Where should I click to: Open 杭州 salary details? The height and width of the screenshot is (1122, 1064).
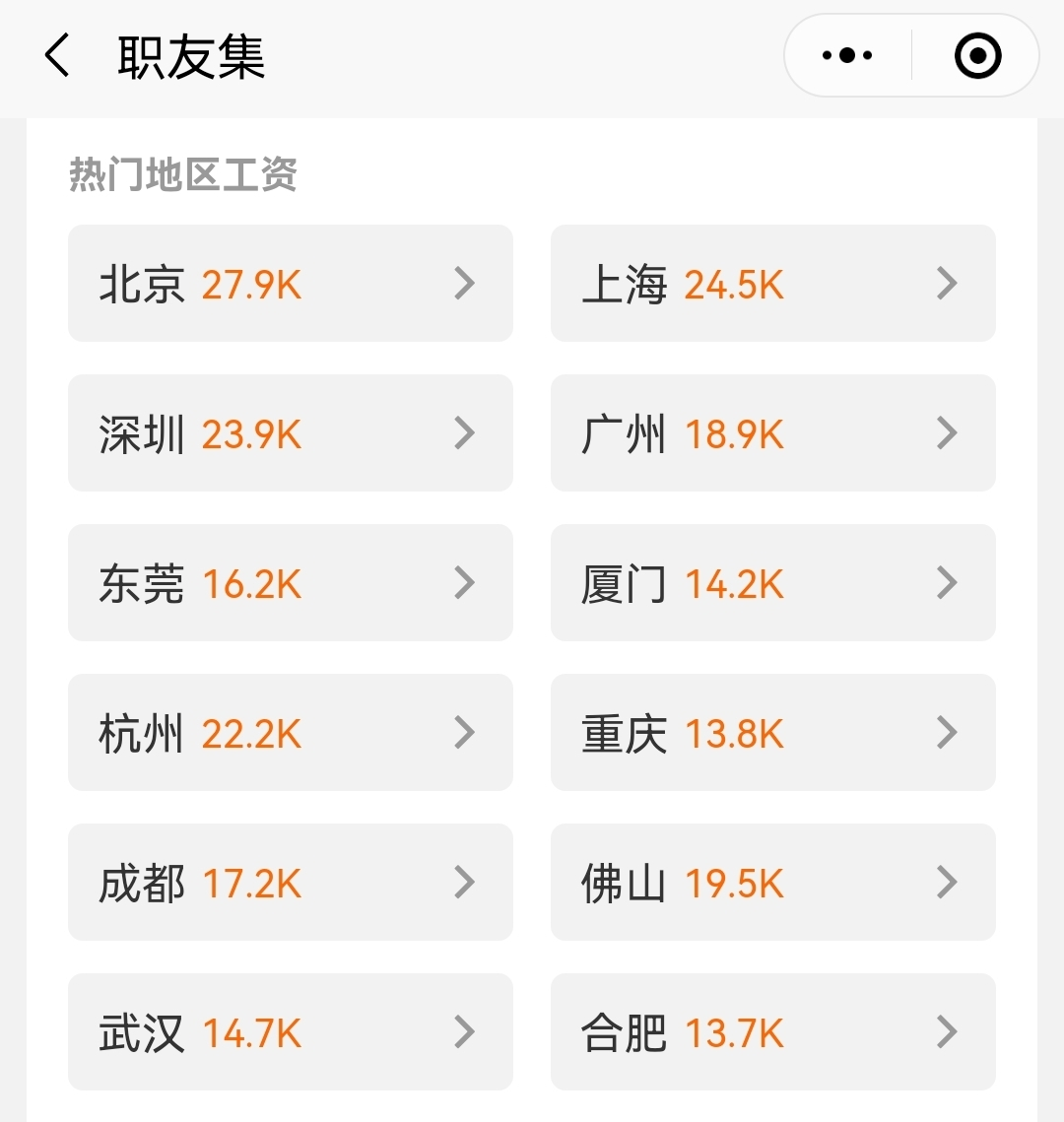pos(290,733)
